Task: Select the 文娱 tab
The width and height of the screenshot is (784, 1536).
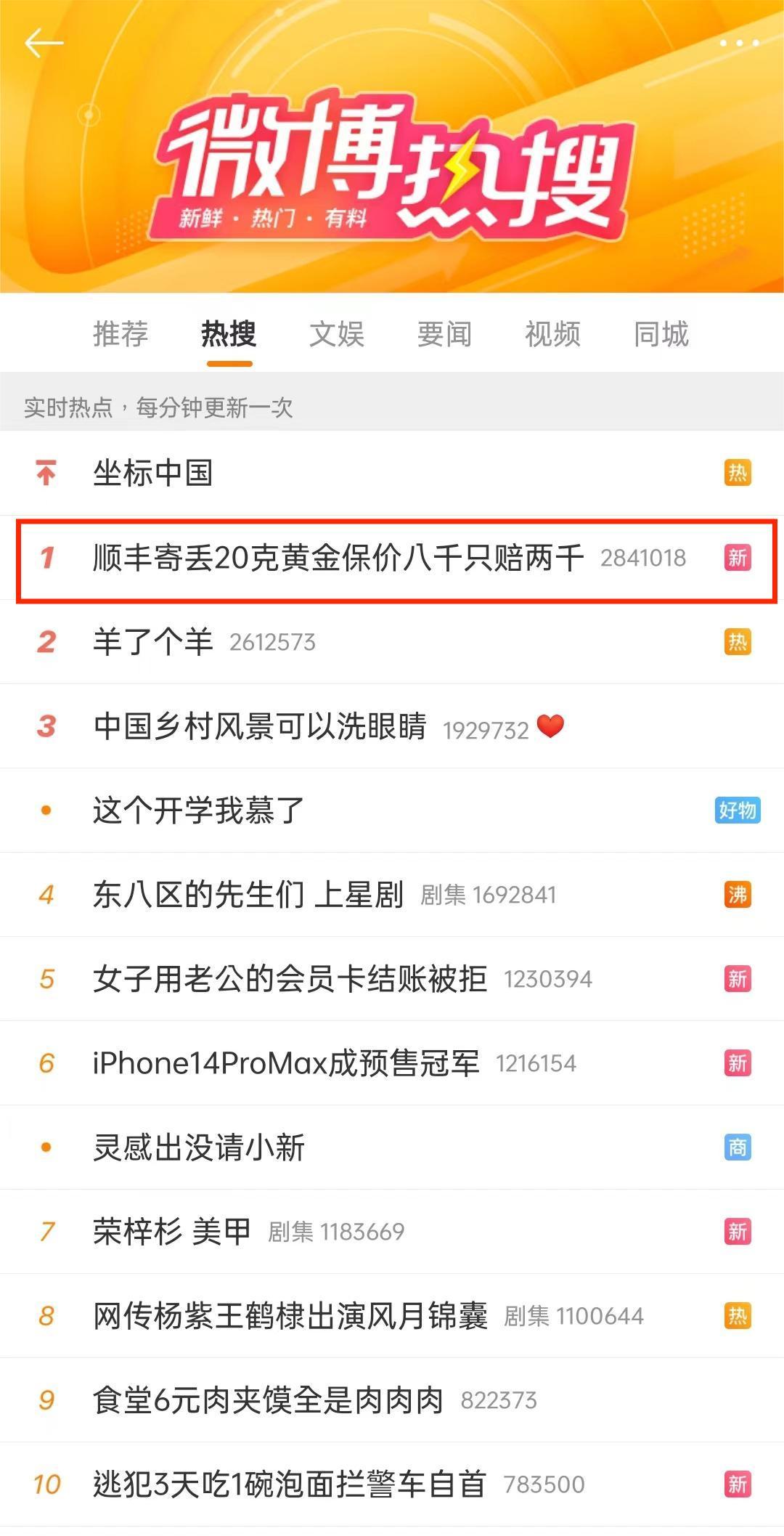Action: (x=336, y=334)
